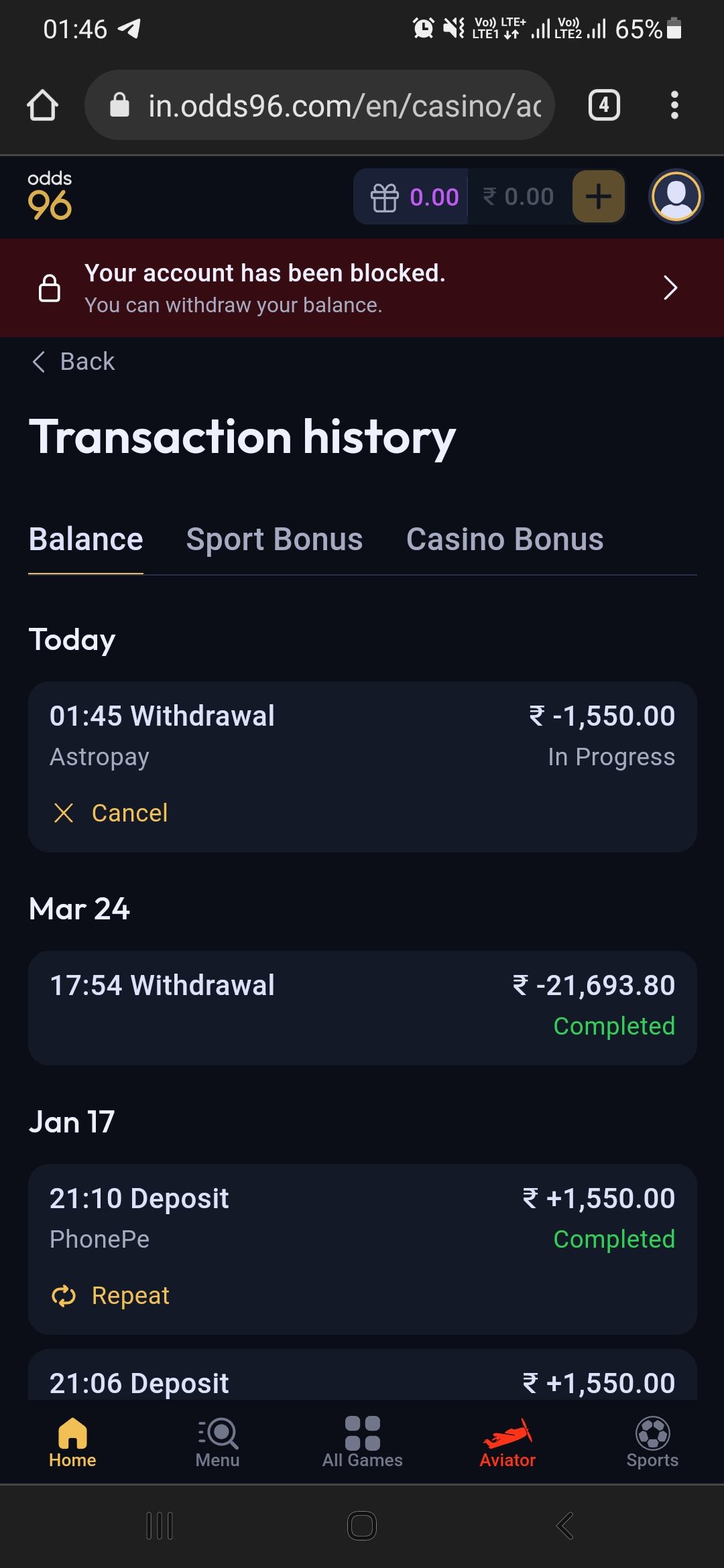Go to the Home tab
The image size is (724, 1568).
pos(72,1442)
